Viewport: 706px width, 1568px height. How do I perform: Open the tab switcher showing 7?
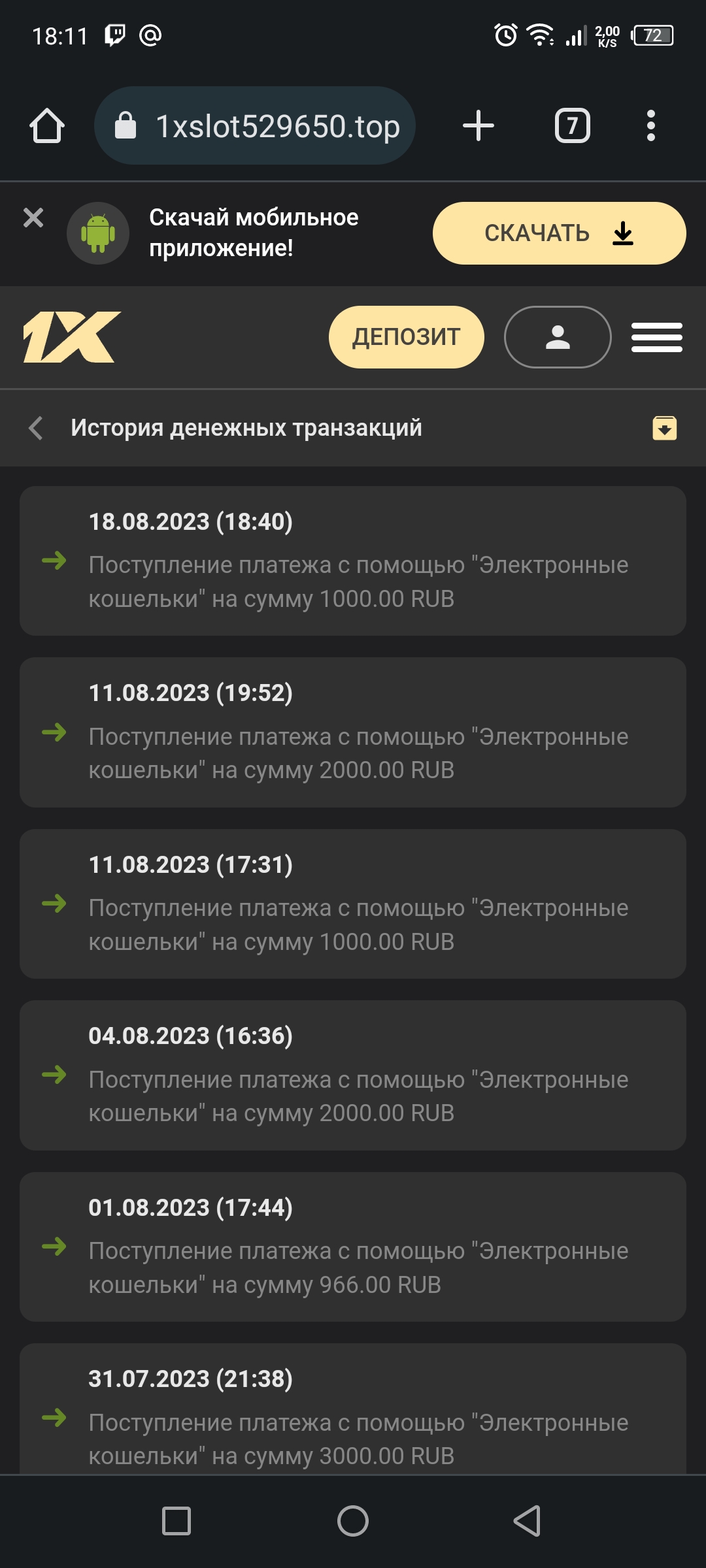tap(572, 125)
